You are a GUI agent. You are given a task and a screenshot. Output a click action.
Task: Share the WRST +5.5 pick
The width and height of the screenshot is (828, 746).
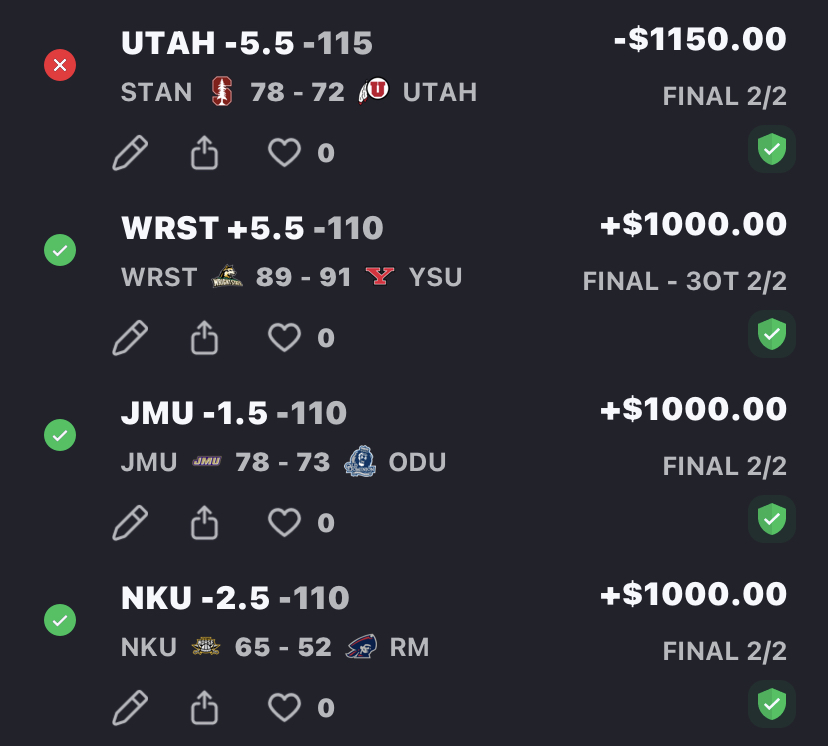tap(204, 338)
